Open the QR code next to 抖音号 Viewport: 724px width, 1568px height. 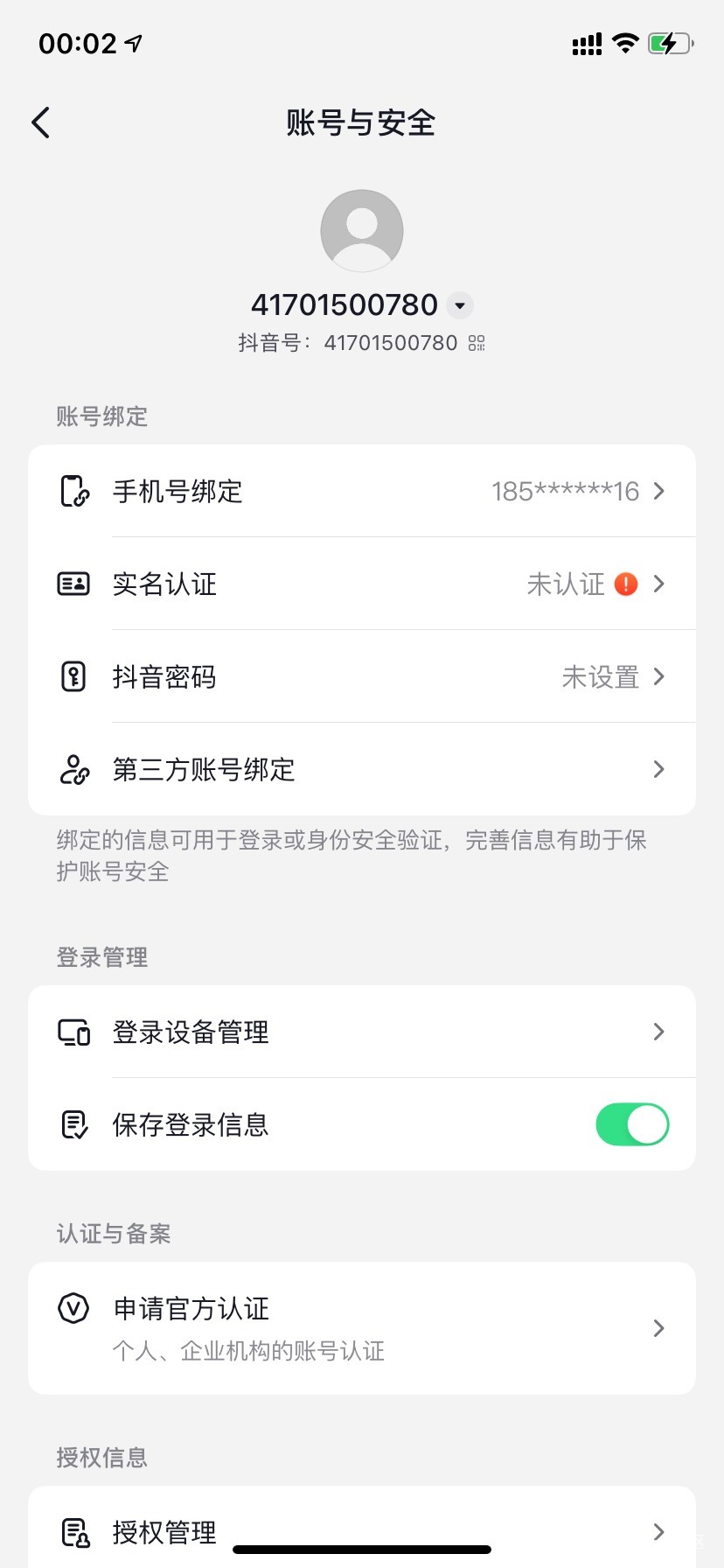(477, 343)
